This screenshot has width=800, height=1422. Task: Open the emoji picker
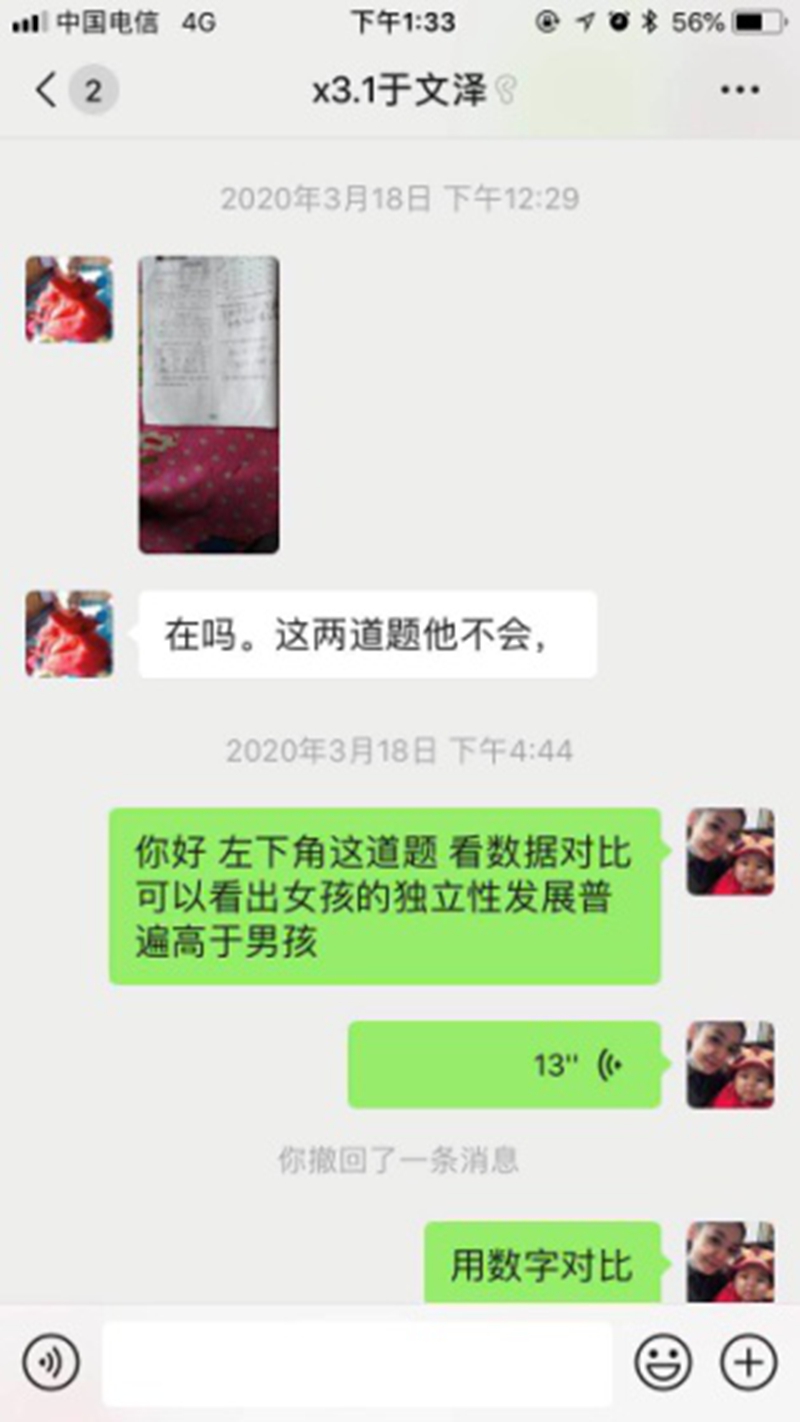[x=663, y=1362]
